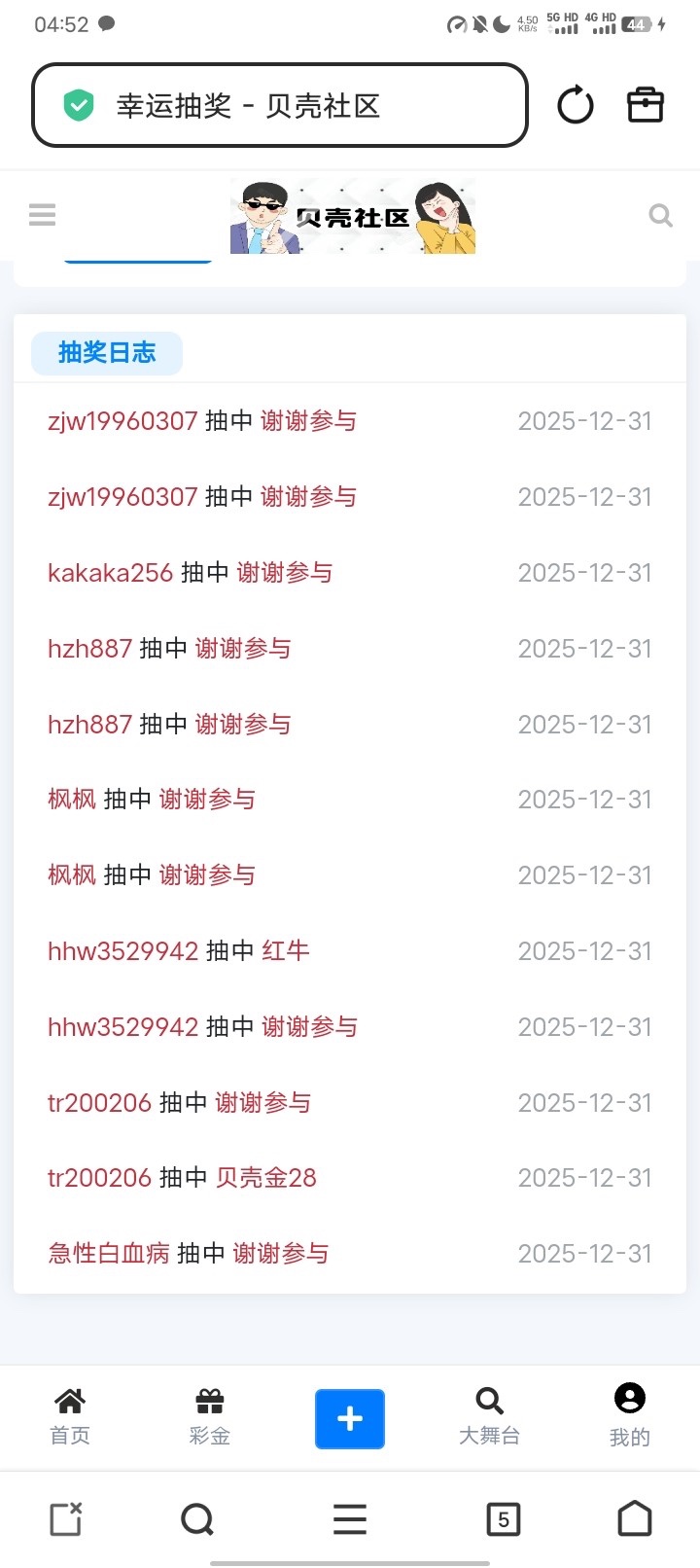Click username zjw19960307 in the lottery log
The height and width of the screenshot is (1568, 700).
click(x=121, y=421)
